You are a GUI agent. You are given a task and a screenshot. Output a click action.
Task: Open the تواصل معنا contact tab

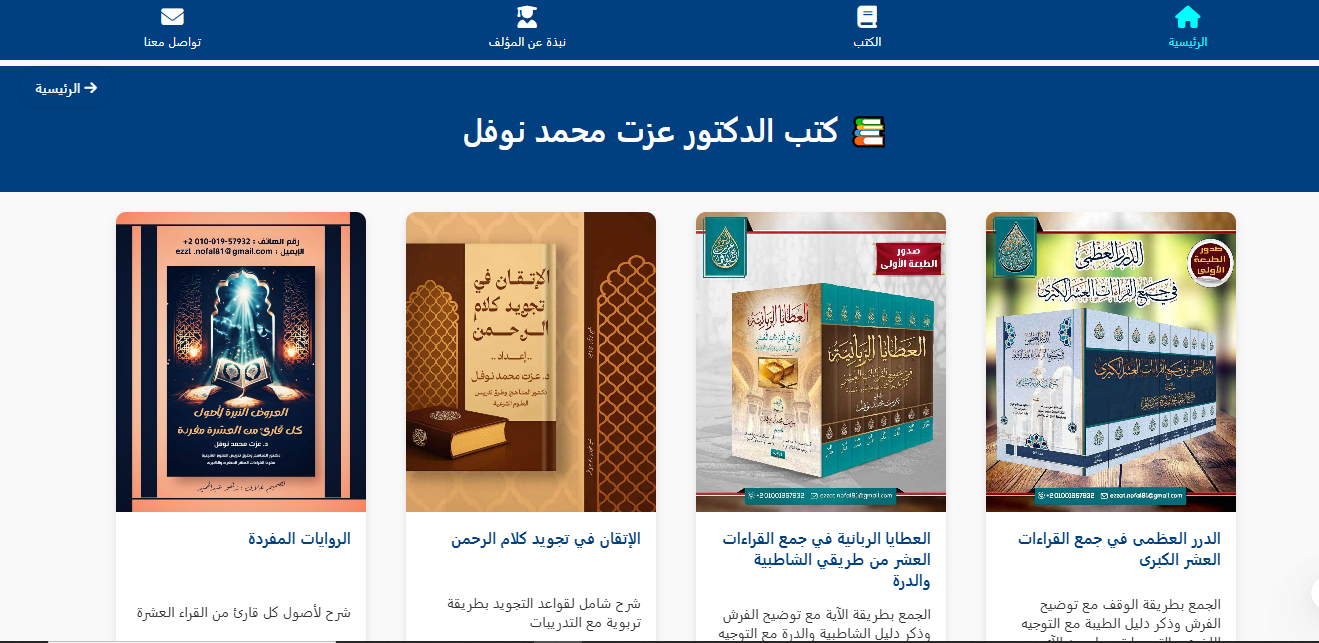pos(172,28)
